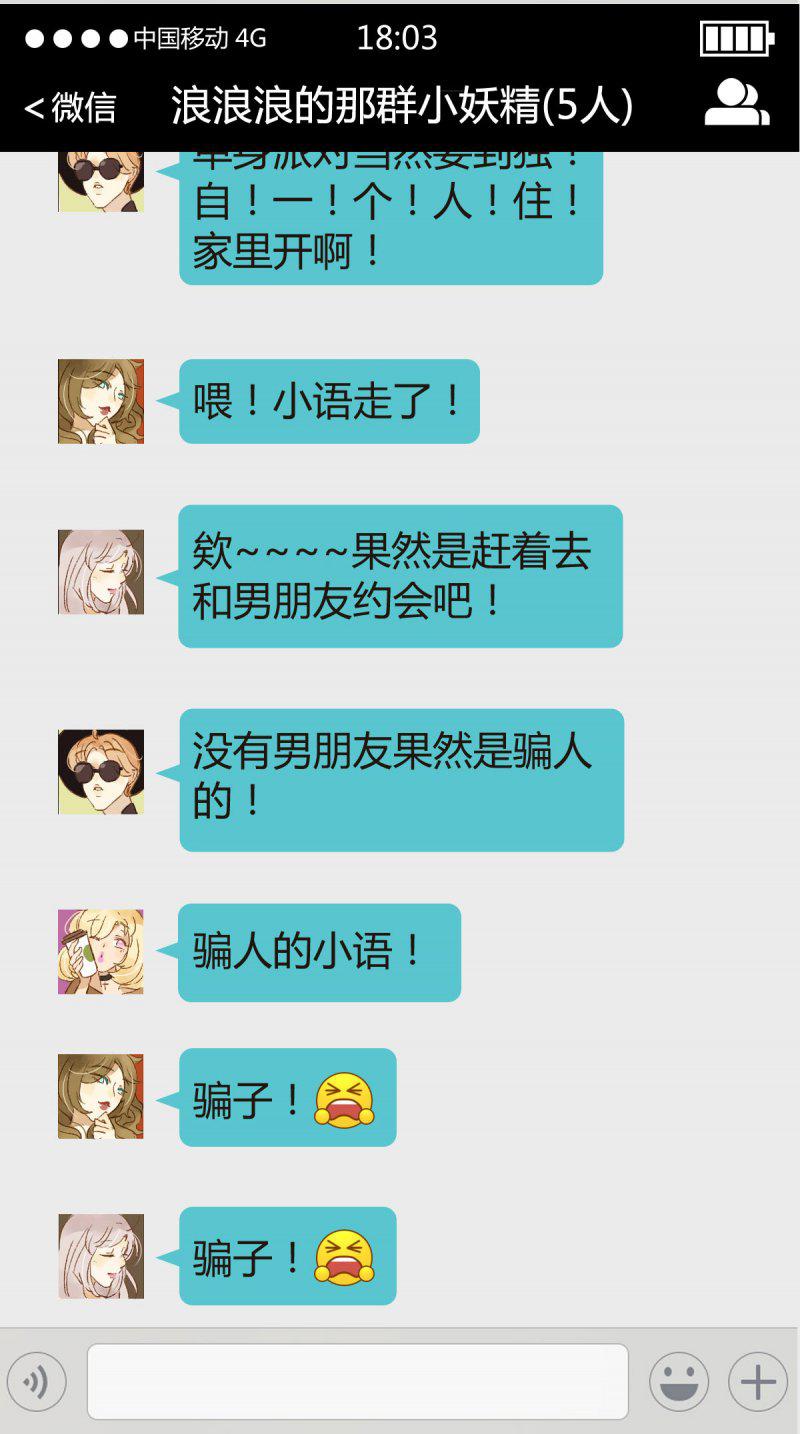Screen dimensions: 800x1434
Task: Open sender avatar beside '喂！小语走了！'
Action: 101,401
